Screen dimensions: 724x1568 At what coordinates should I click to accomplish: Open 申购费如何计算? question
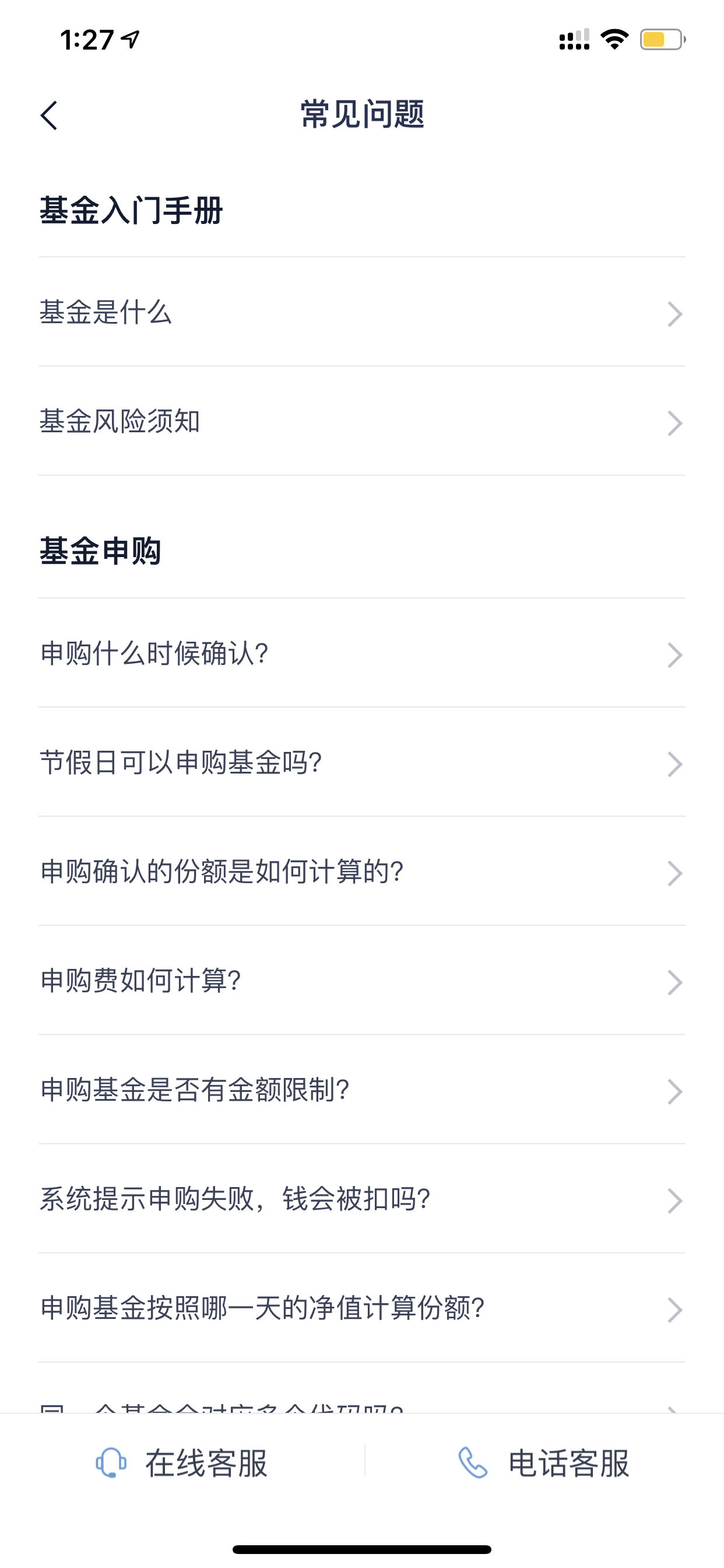click(362, 980)
